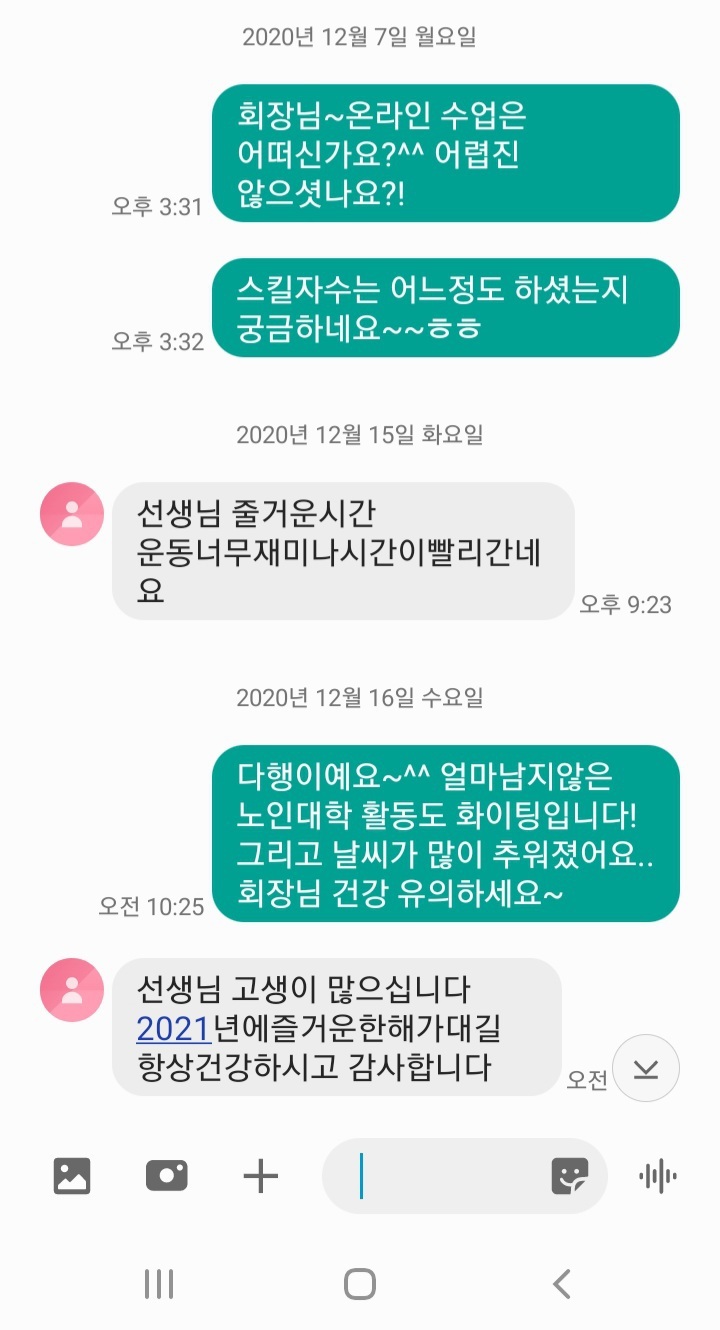Tap the plus icon for more attachments
The width and height of the screenshot is (720, 1330).
(261, 1176)
